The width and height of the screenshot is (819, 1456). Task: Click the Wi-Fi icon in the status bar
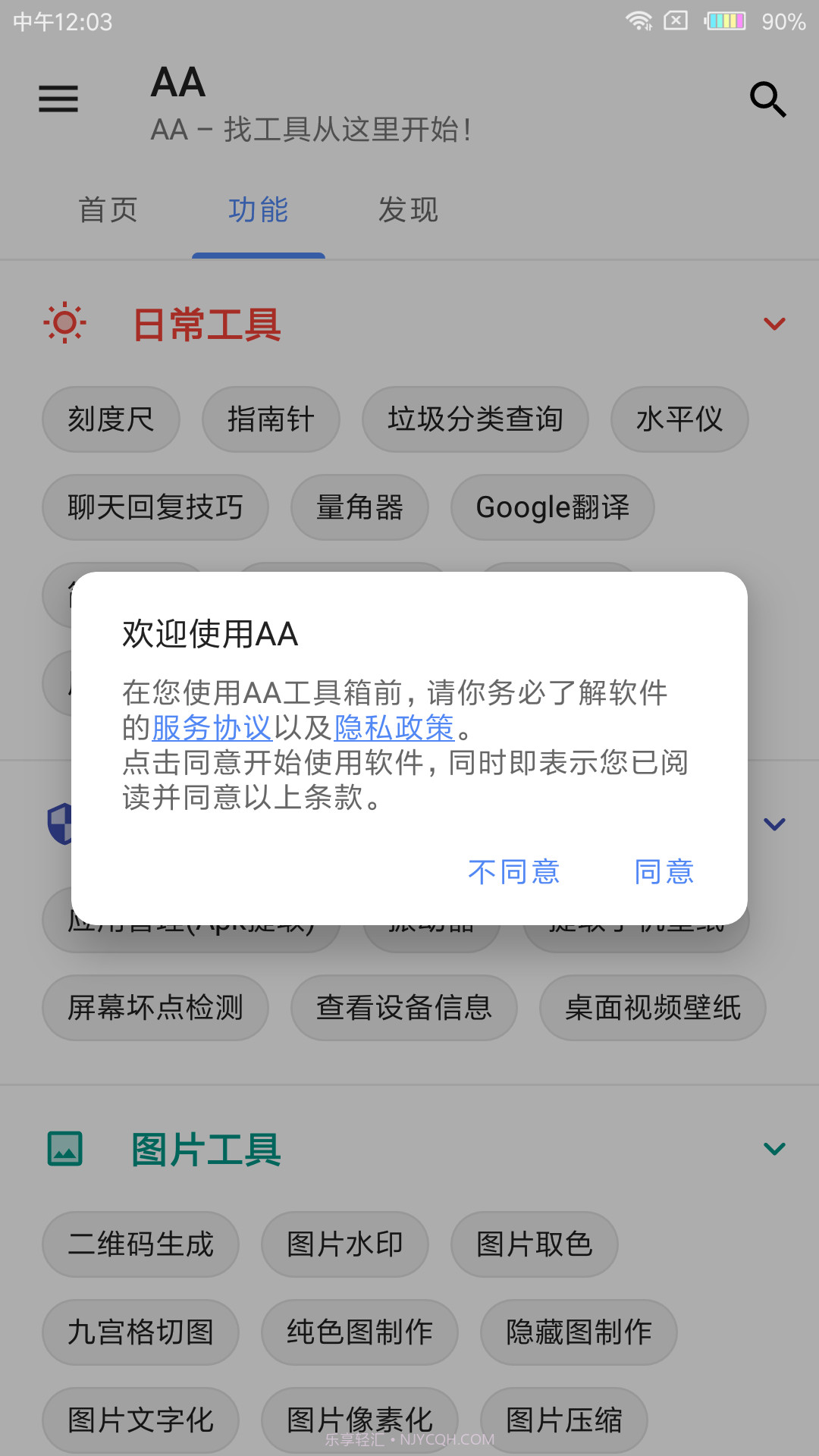[637, 21]
